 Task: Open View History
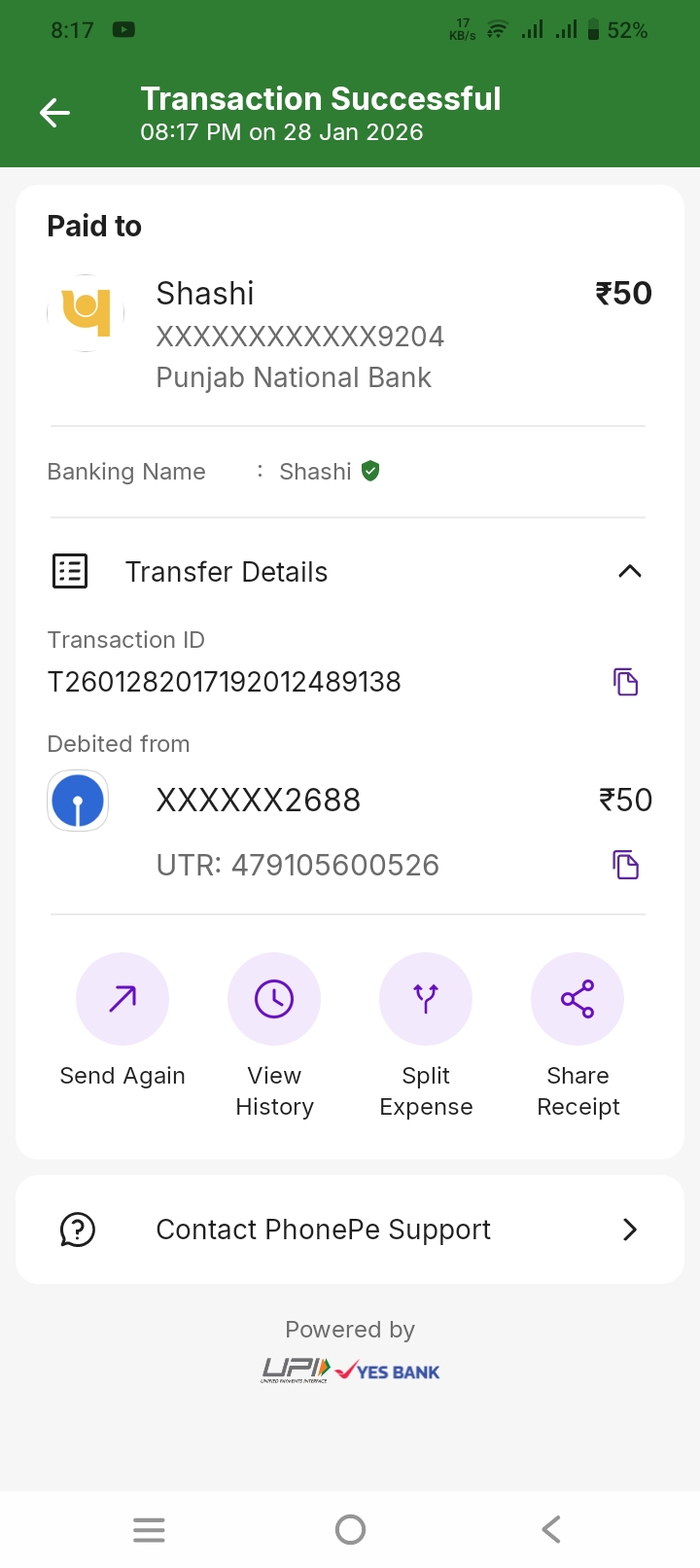(x=274, y=1000)
